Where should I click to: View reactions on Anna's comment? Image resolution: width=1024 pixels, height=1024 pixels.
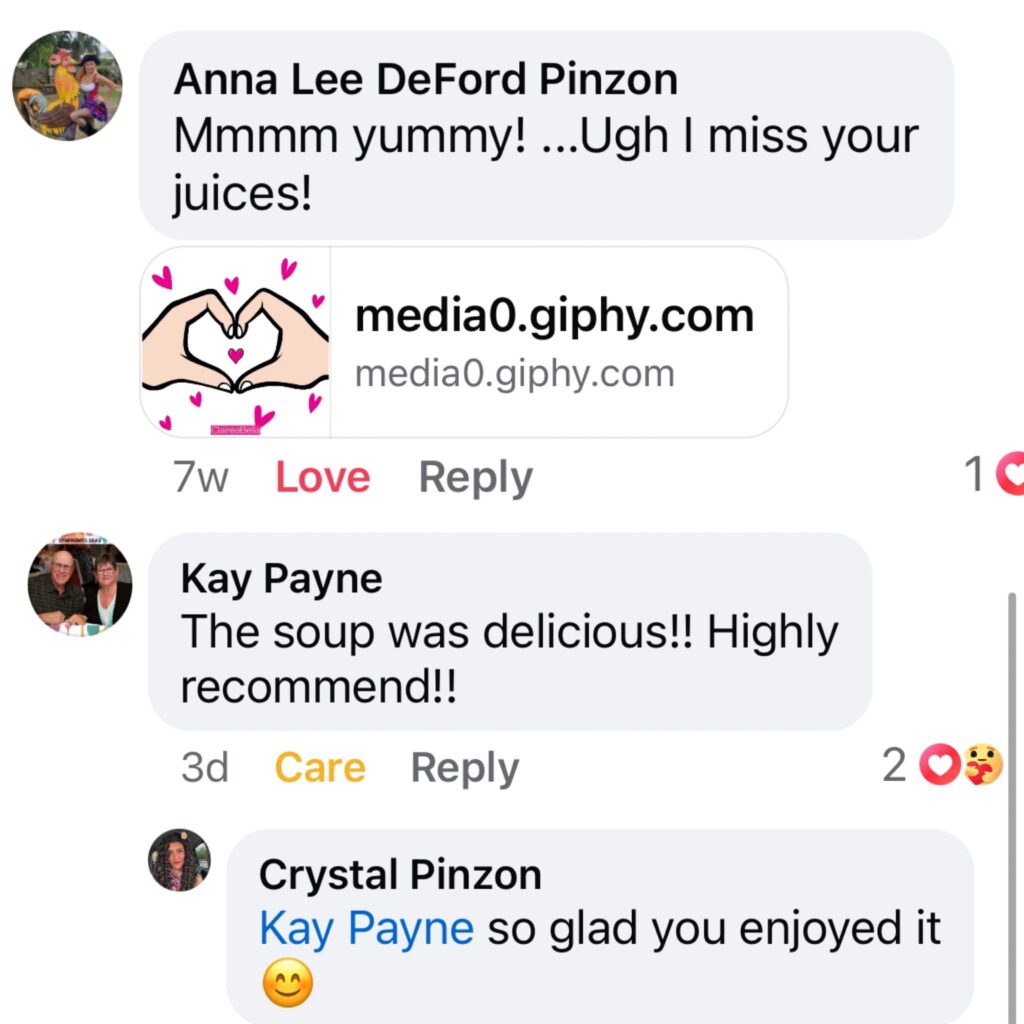click(x=996, y=476)
